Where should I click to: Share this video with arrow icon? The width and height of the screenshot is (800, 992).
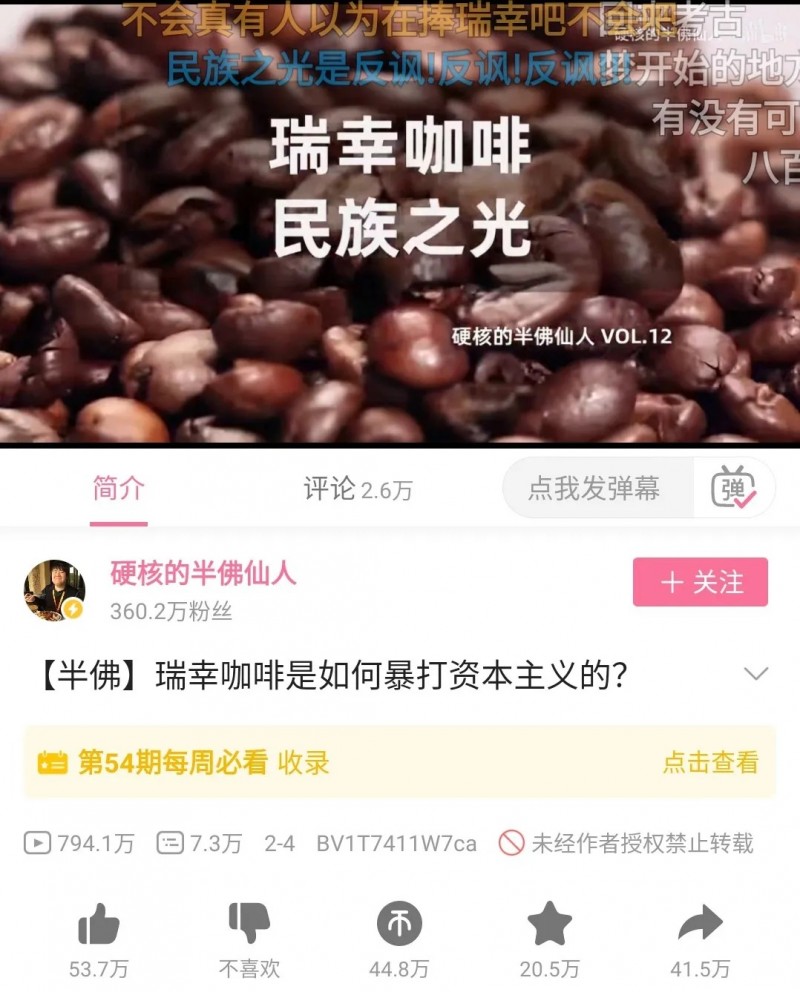(x=700, y=924)
